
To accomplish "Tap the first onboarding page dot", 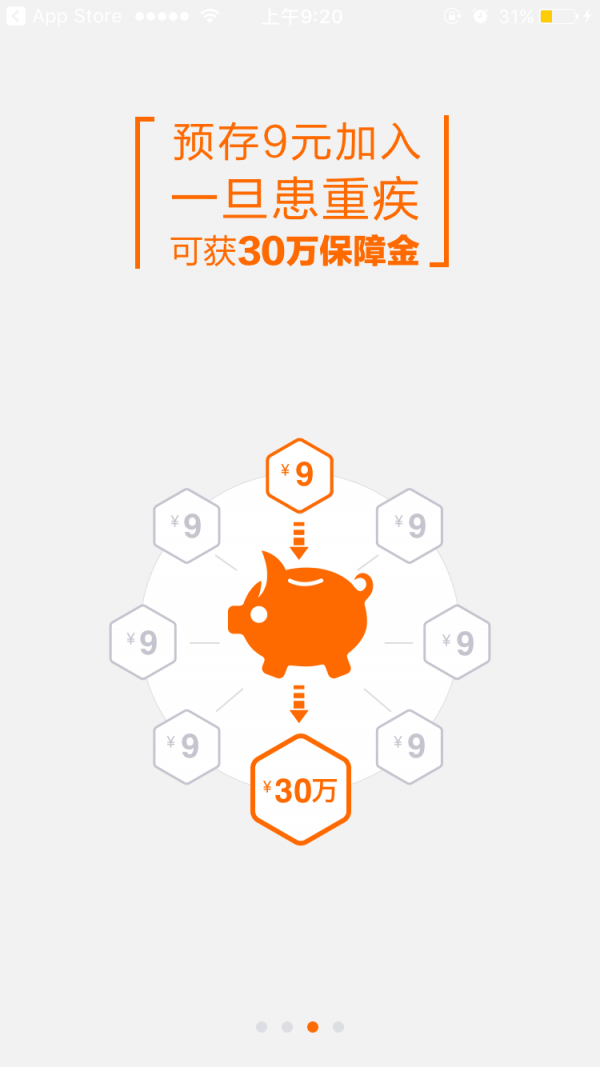I will pyautogui.click(x=262, y=1027).
